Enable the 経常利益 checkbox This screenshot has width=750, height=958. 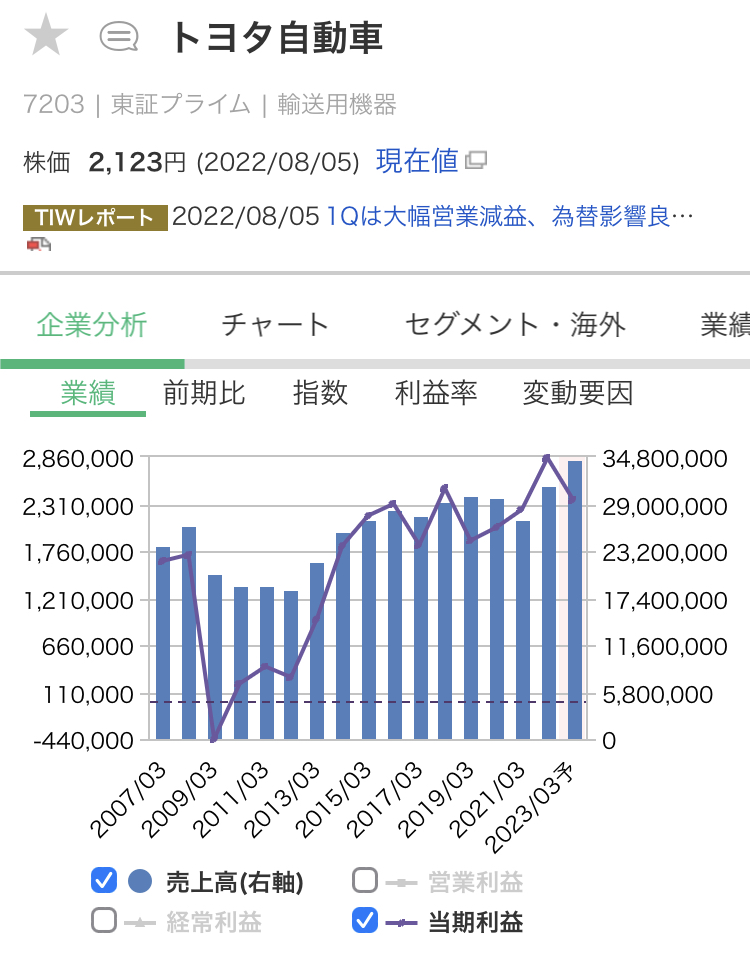pyautogui.click(x=104, y=921)
